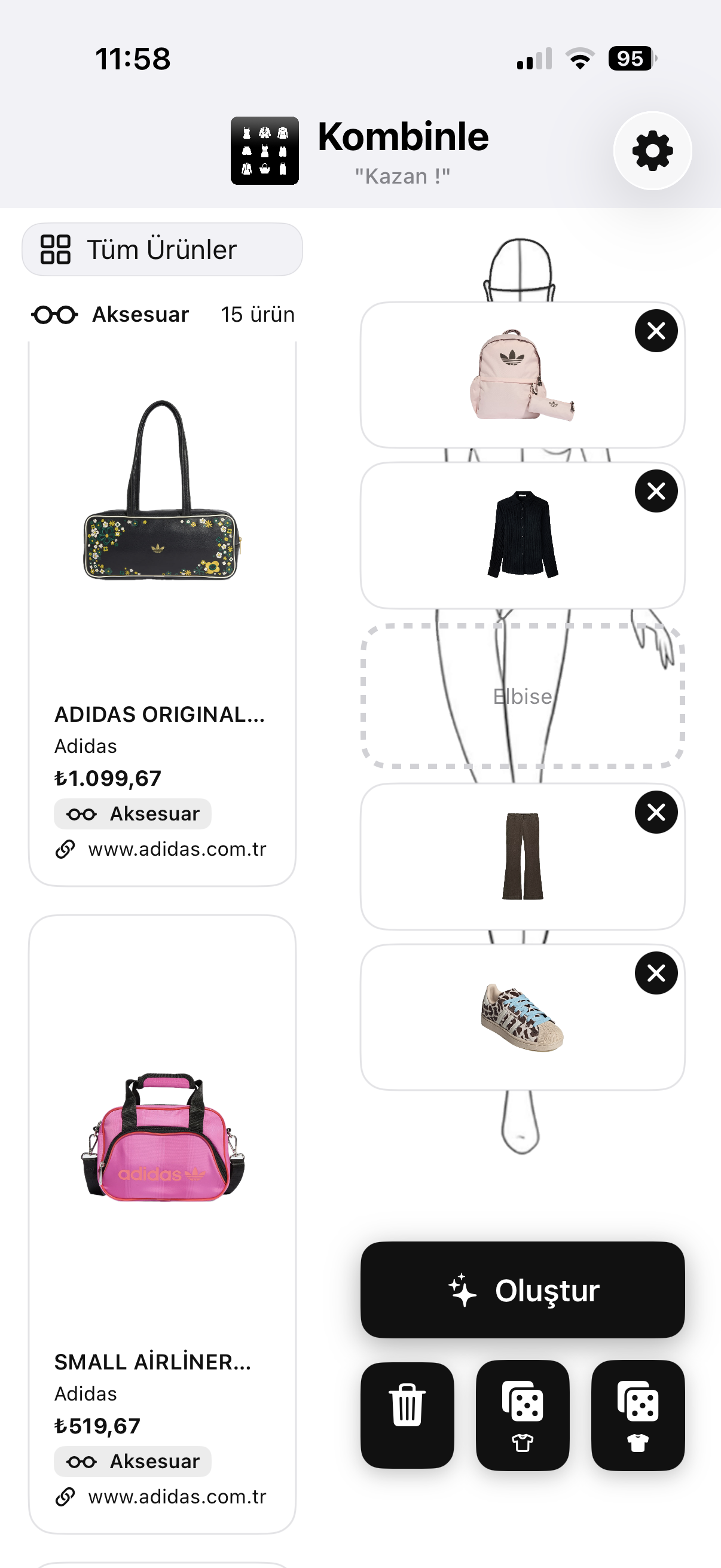The image size is (721, 1568).
Task: Open www.adidas.com.tr link on Small Airliner bag
Action: coord(176,1497)
